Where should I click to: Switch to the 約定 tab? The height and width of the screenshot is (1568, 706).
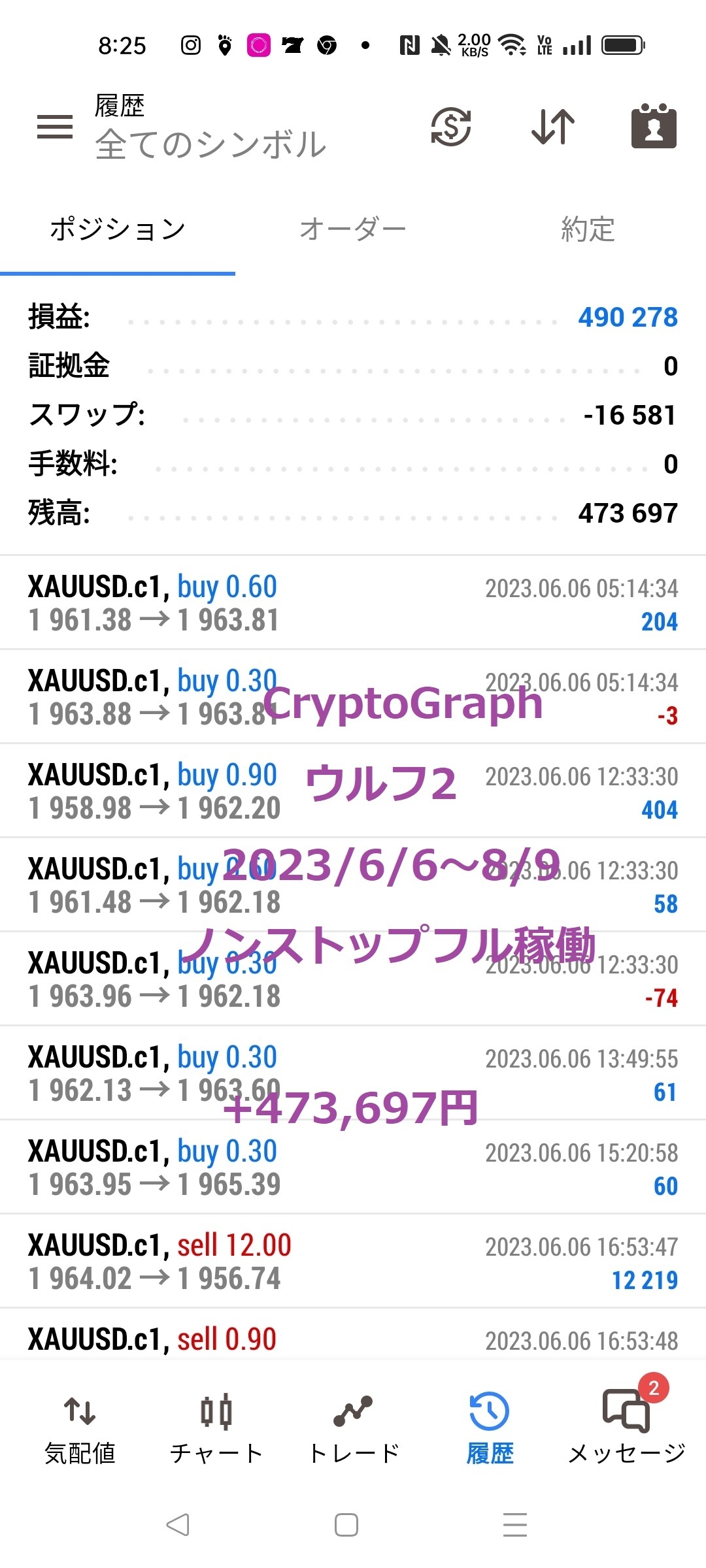pyautogui.click(x=588, y=229)
